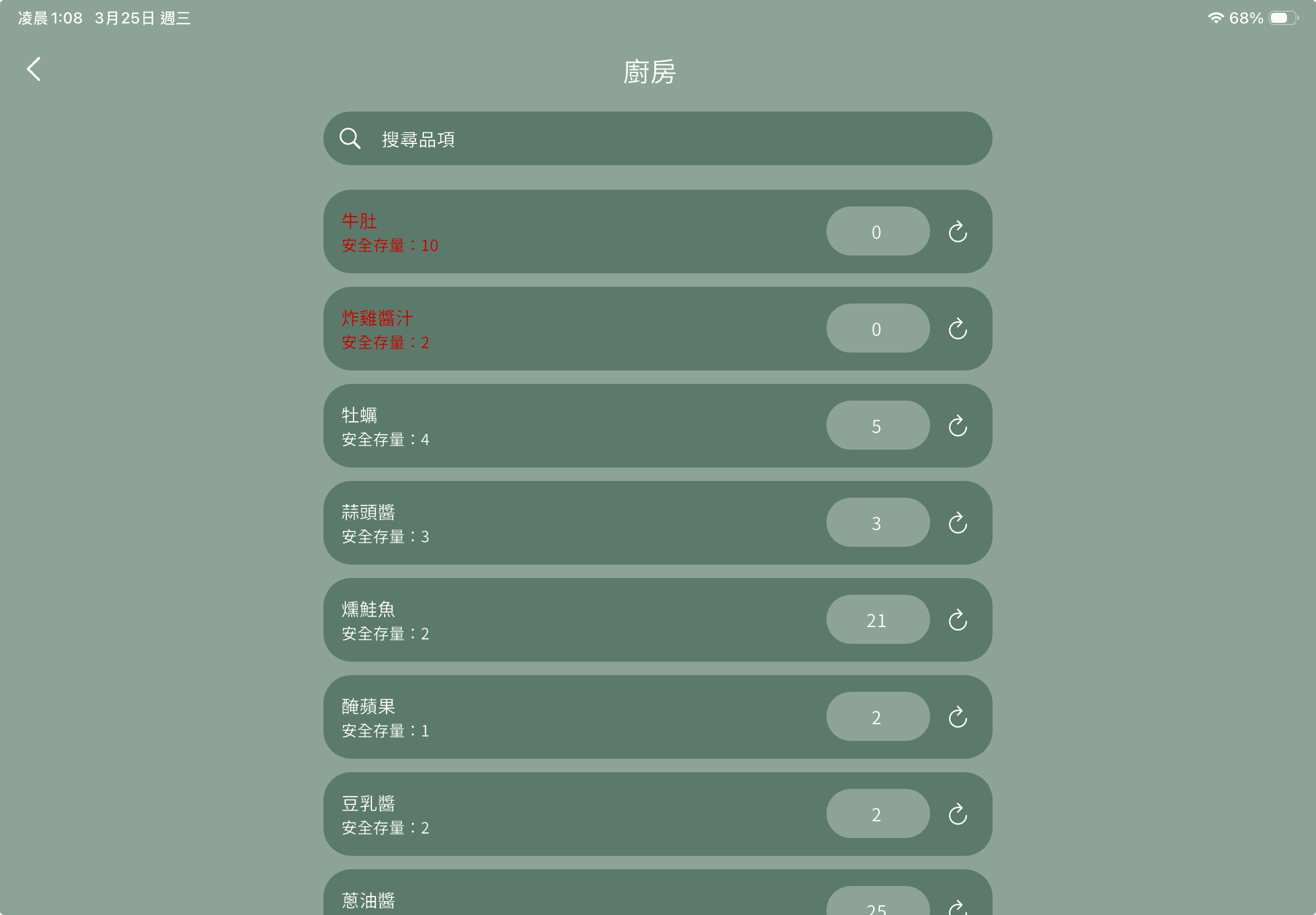This screenshot has width=1316, height=915.
Task: Tap the refresh icon for 醃蘋果
Action: coord(957,717)
